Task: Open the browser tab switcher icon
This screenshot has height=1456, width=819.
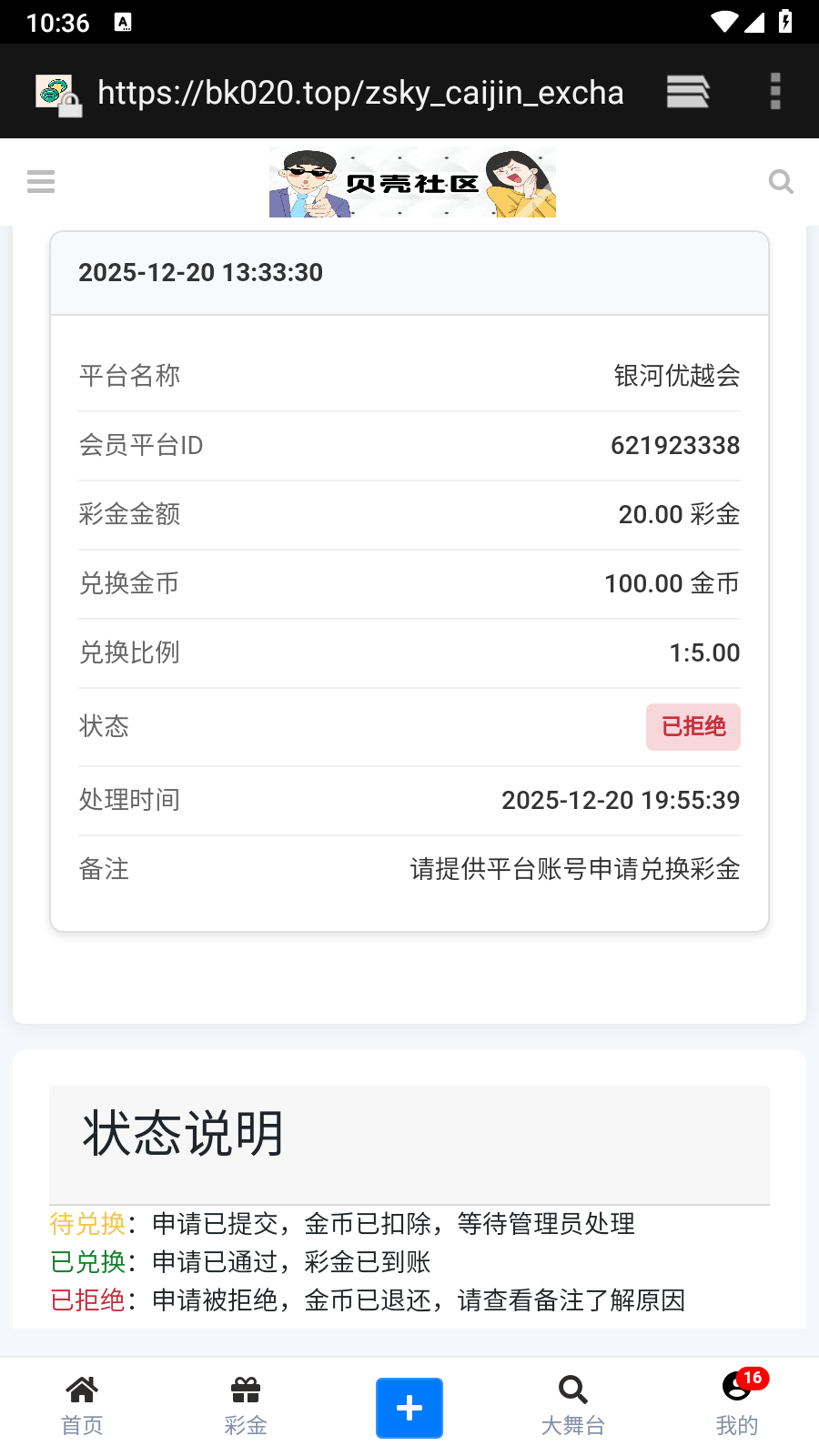Action: (687, 91)
